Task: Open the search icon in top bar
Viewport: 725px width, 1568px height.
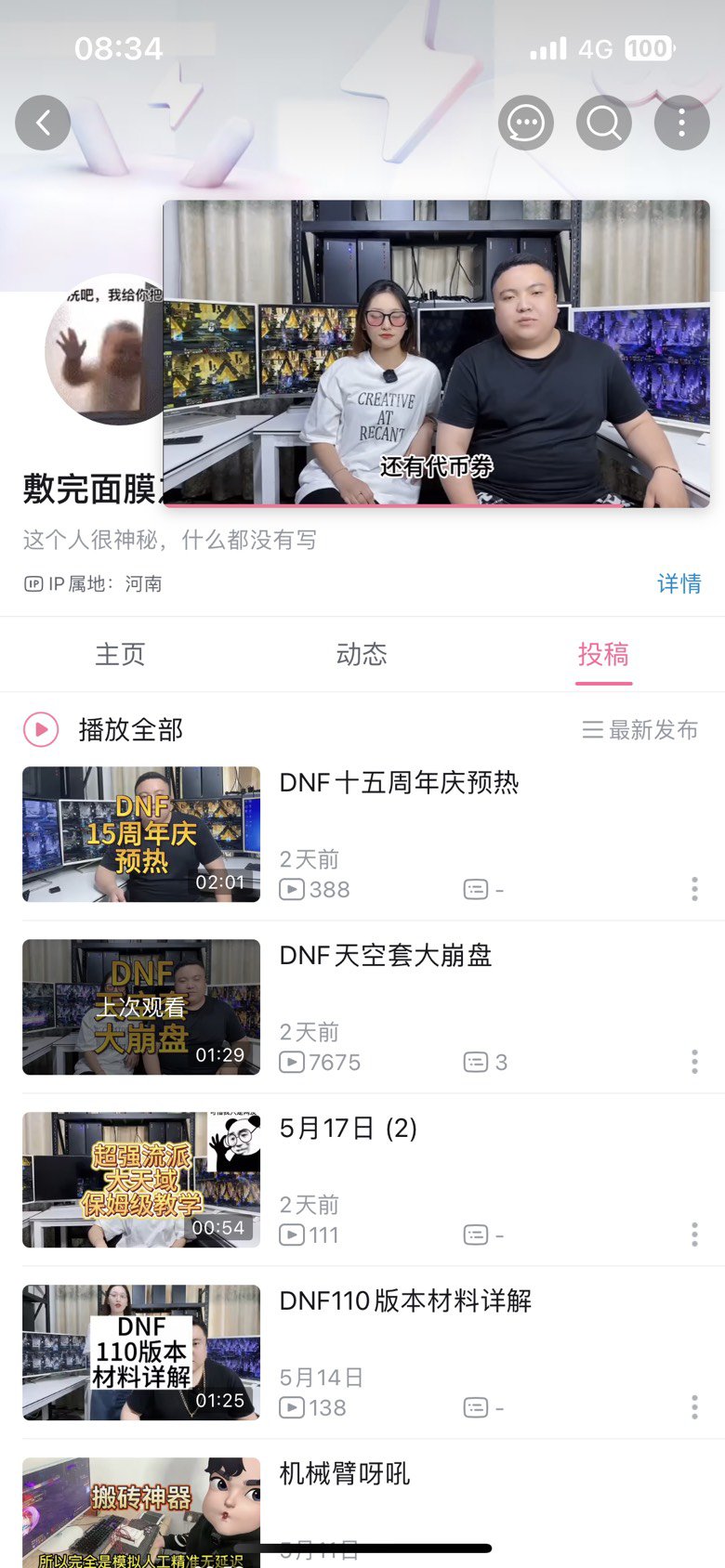Action: [603, 123]
